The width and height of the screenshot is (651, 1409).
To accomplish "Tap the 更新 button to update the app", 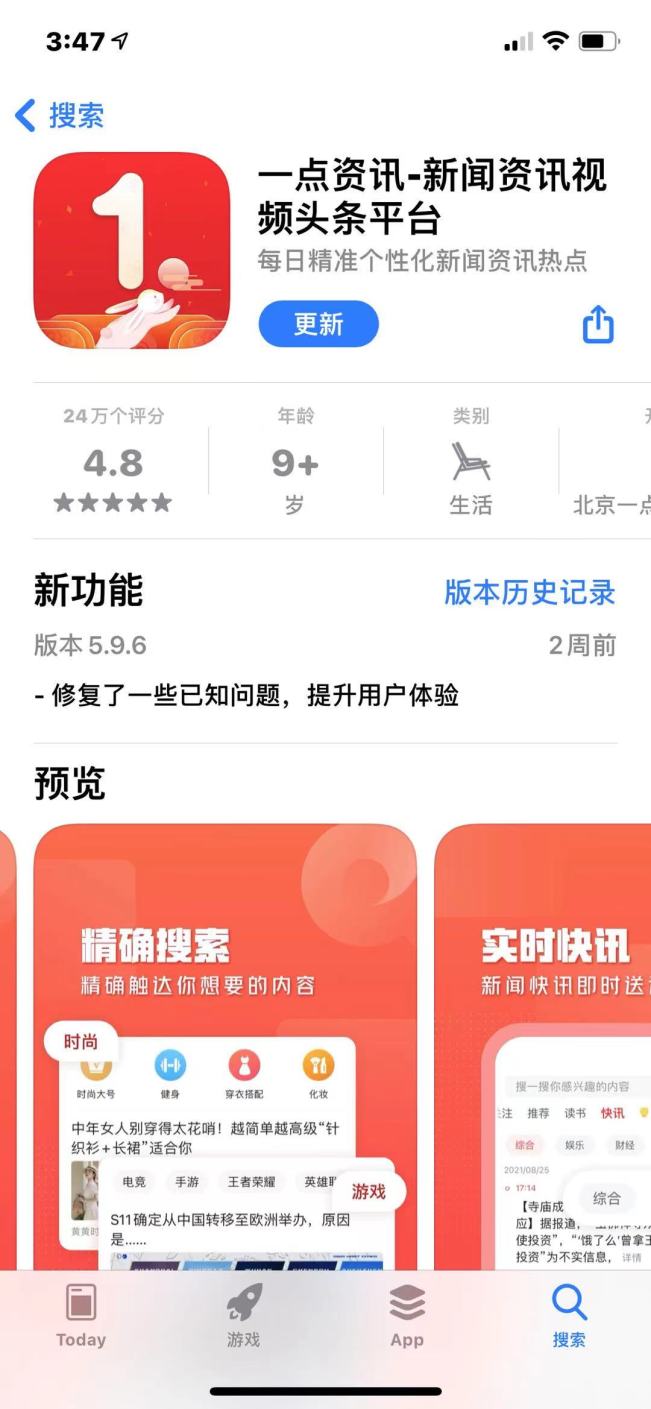I will click(318, 324).
